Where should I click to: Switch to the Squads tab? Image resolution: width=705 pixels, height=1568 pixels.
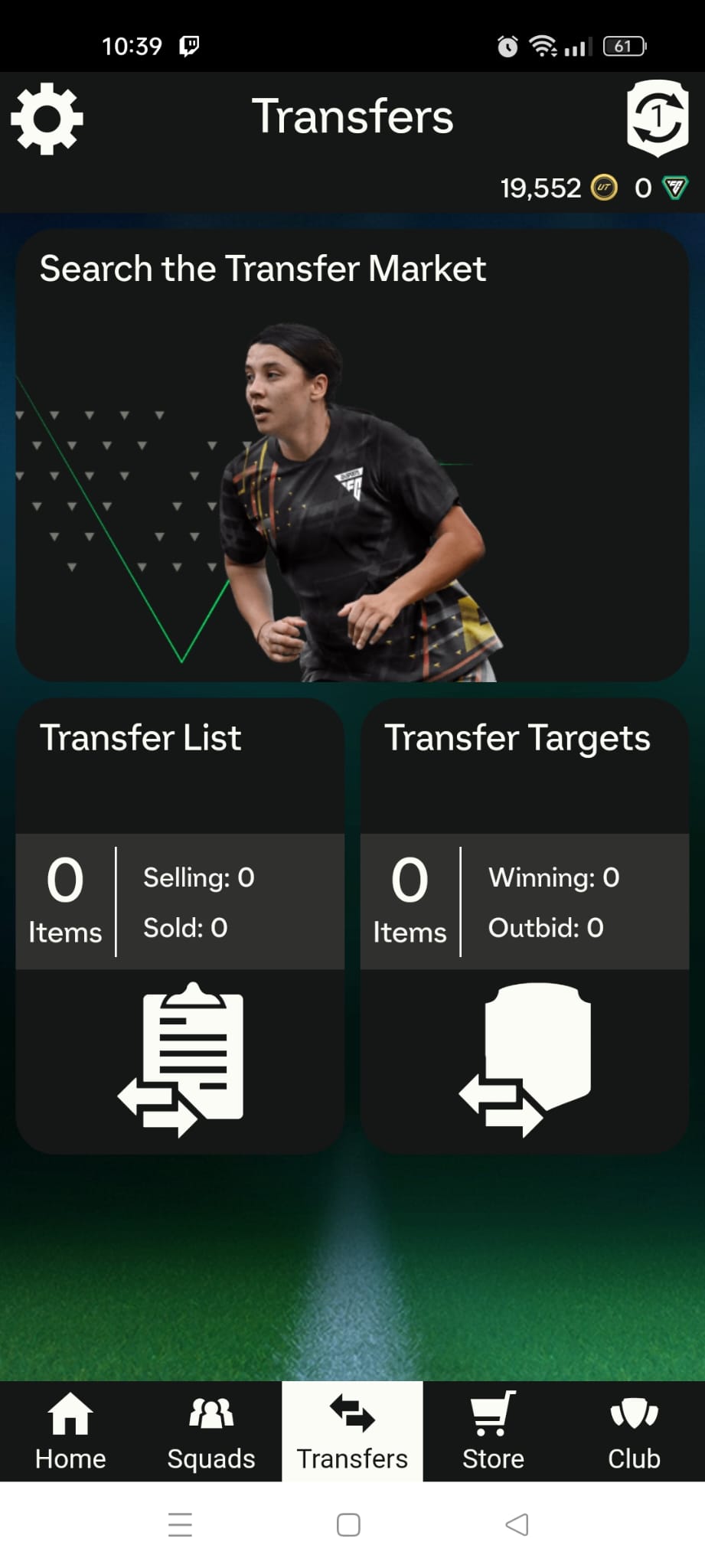[x=211, y=1431]
